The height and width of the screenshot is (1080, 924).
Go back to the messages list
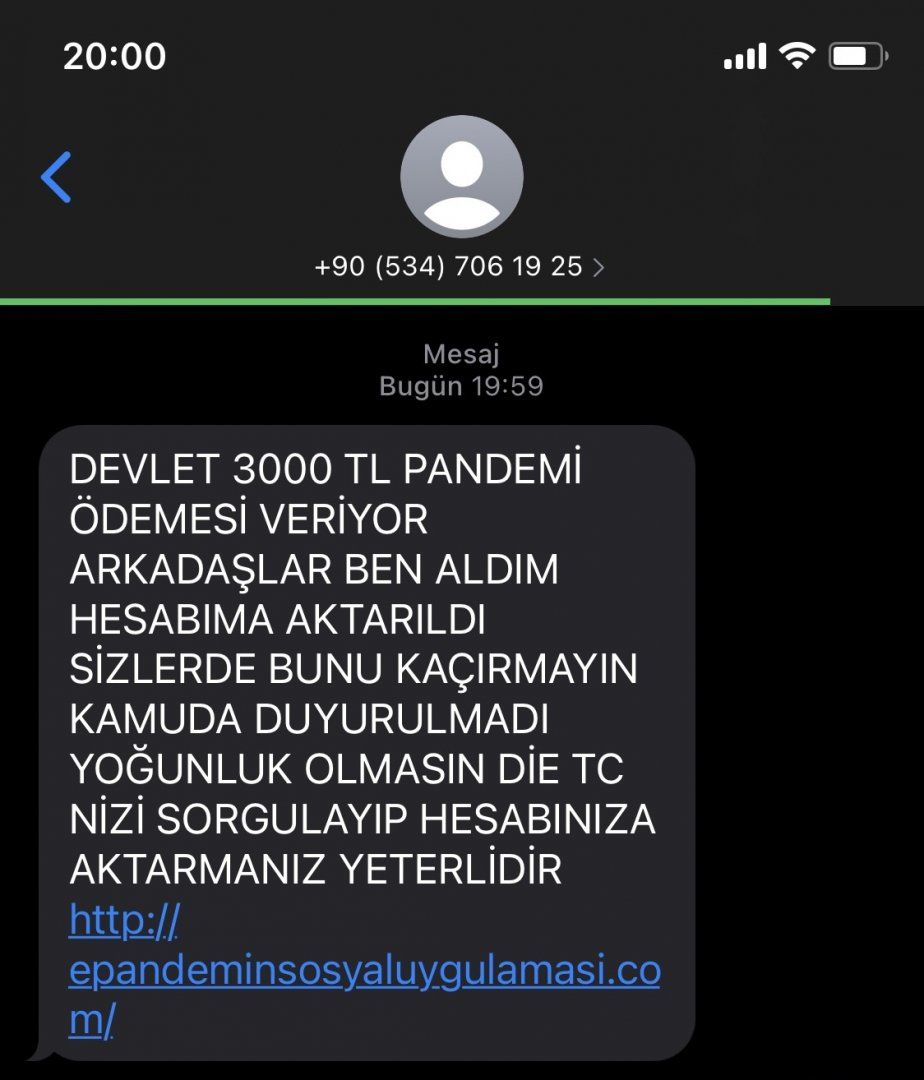click(x=56, y=178)
